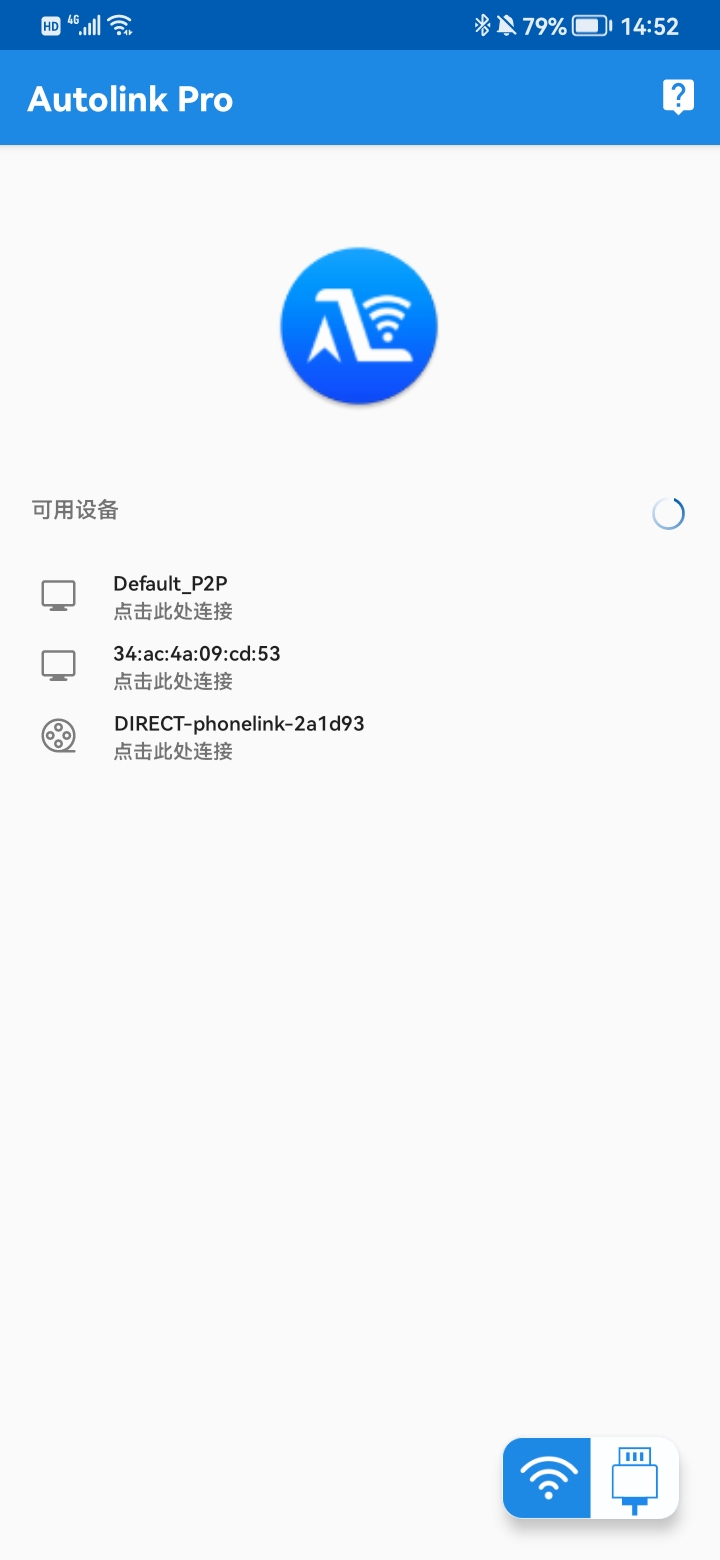This screenshot has width=720, height=1560.
Task: Click the monitor icon beside Default_P2P
Action: [60, 594]
